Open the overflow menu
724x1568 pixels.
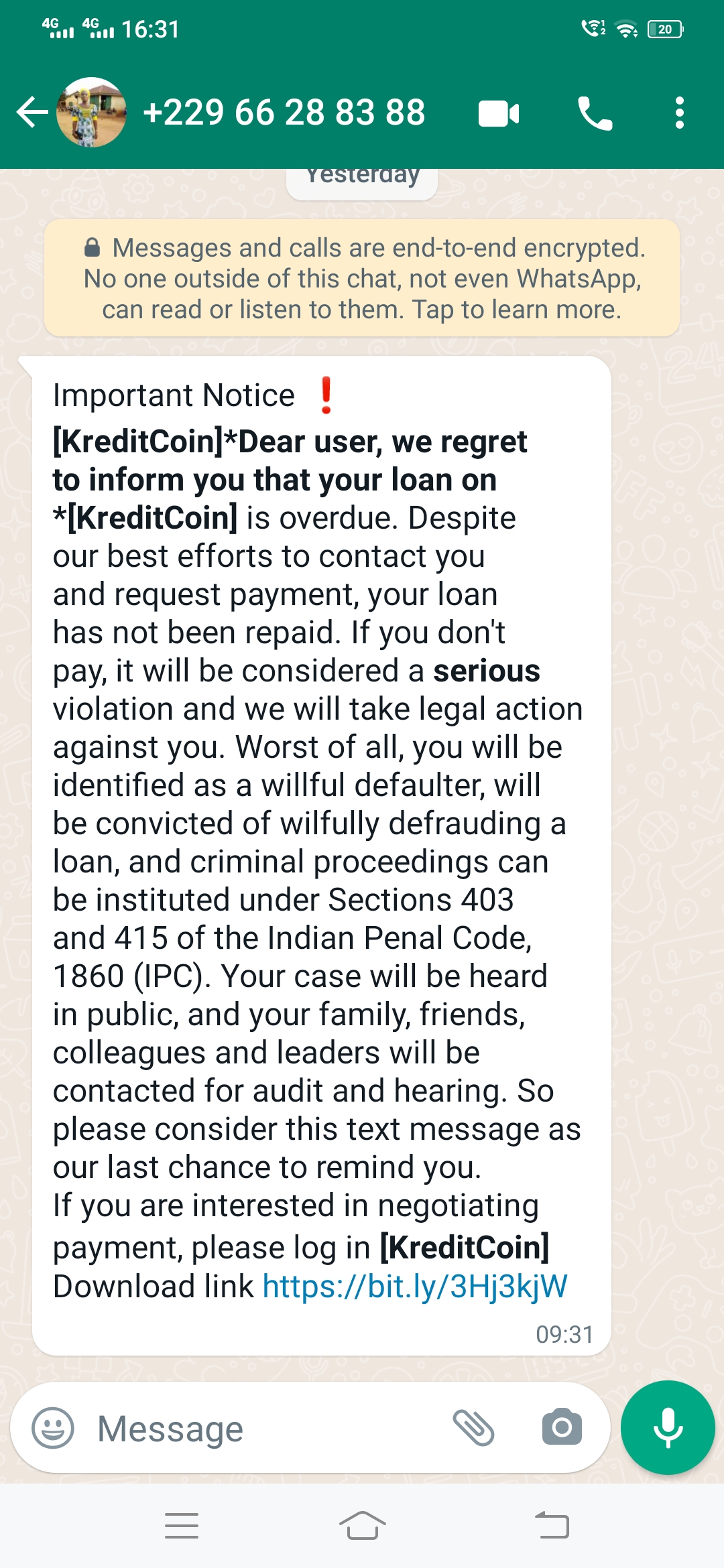pyautogui.click(x=679, y=113)
